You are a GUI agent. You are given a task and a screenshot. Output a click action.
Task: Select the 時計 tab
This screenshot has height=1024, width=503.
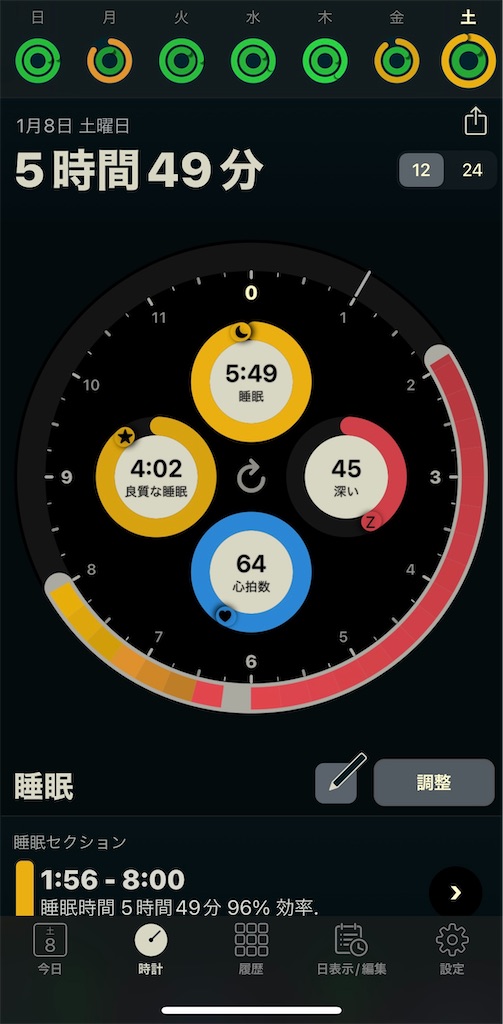pyautogui.click(x=151, y=950)
